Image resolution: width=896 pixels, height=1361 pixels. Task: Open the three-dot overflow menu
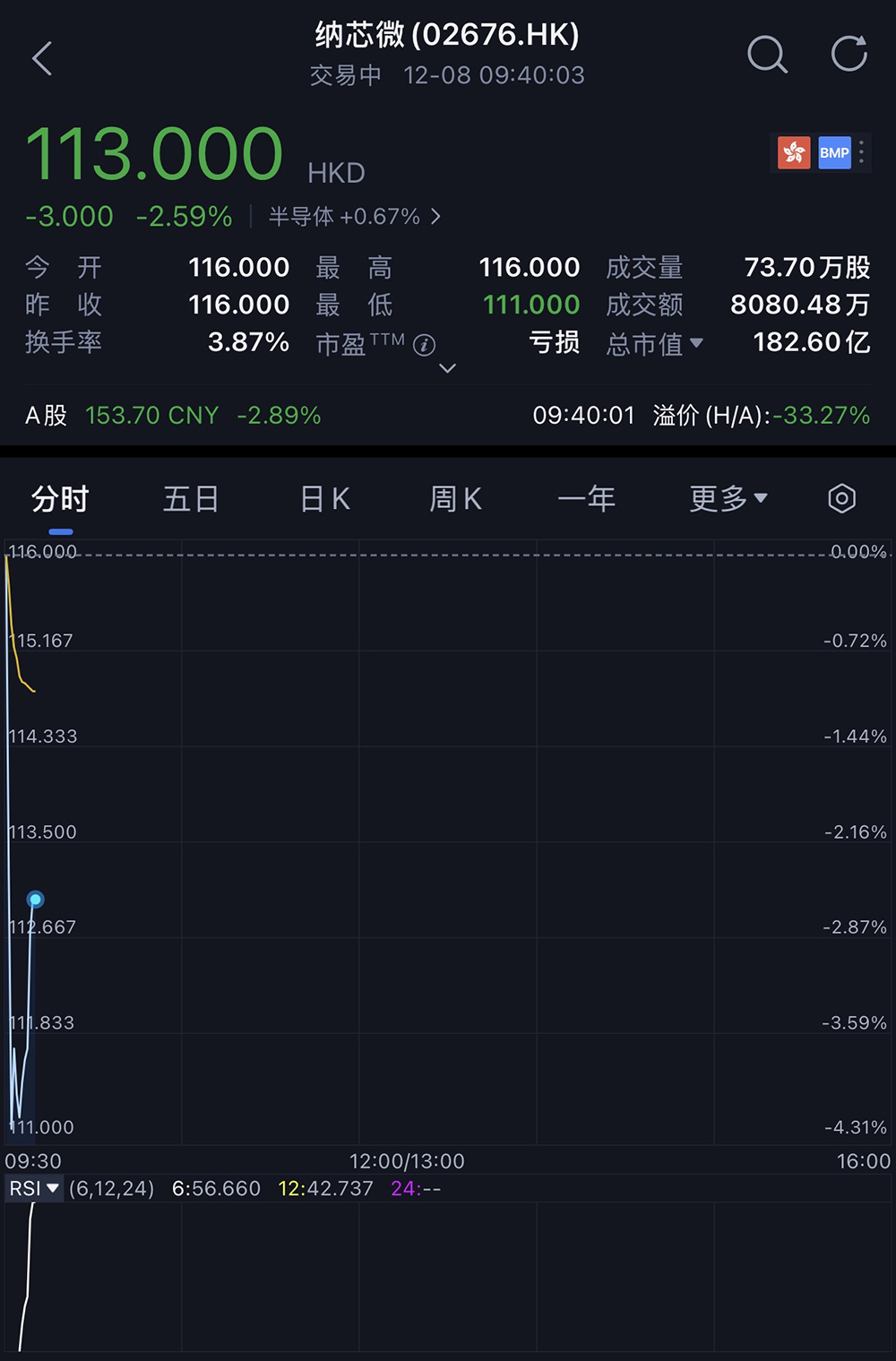(860, 152)
